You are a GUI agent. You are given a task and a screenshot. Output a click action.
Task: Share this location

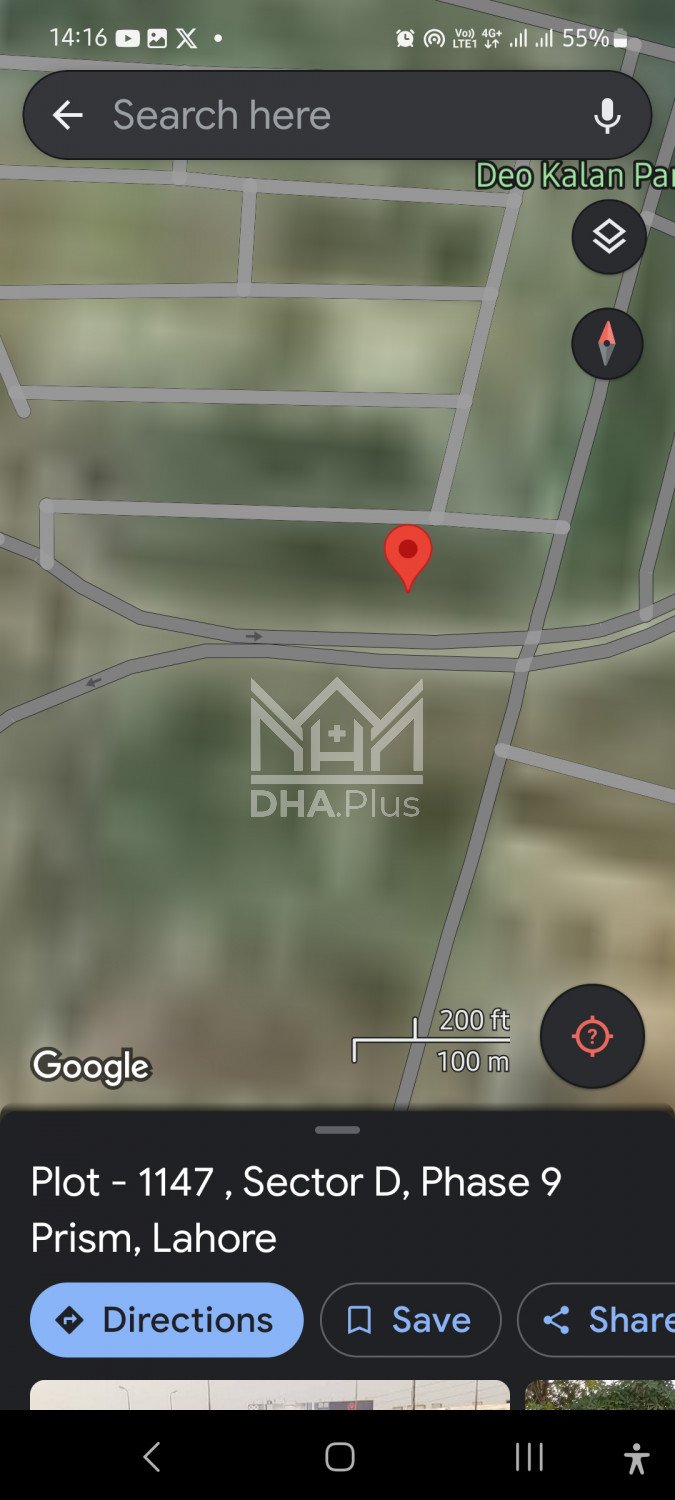600,1320
